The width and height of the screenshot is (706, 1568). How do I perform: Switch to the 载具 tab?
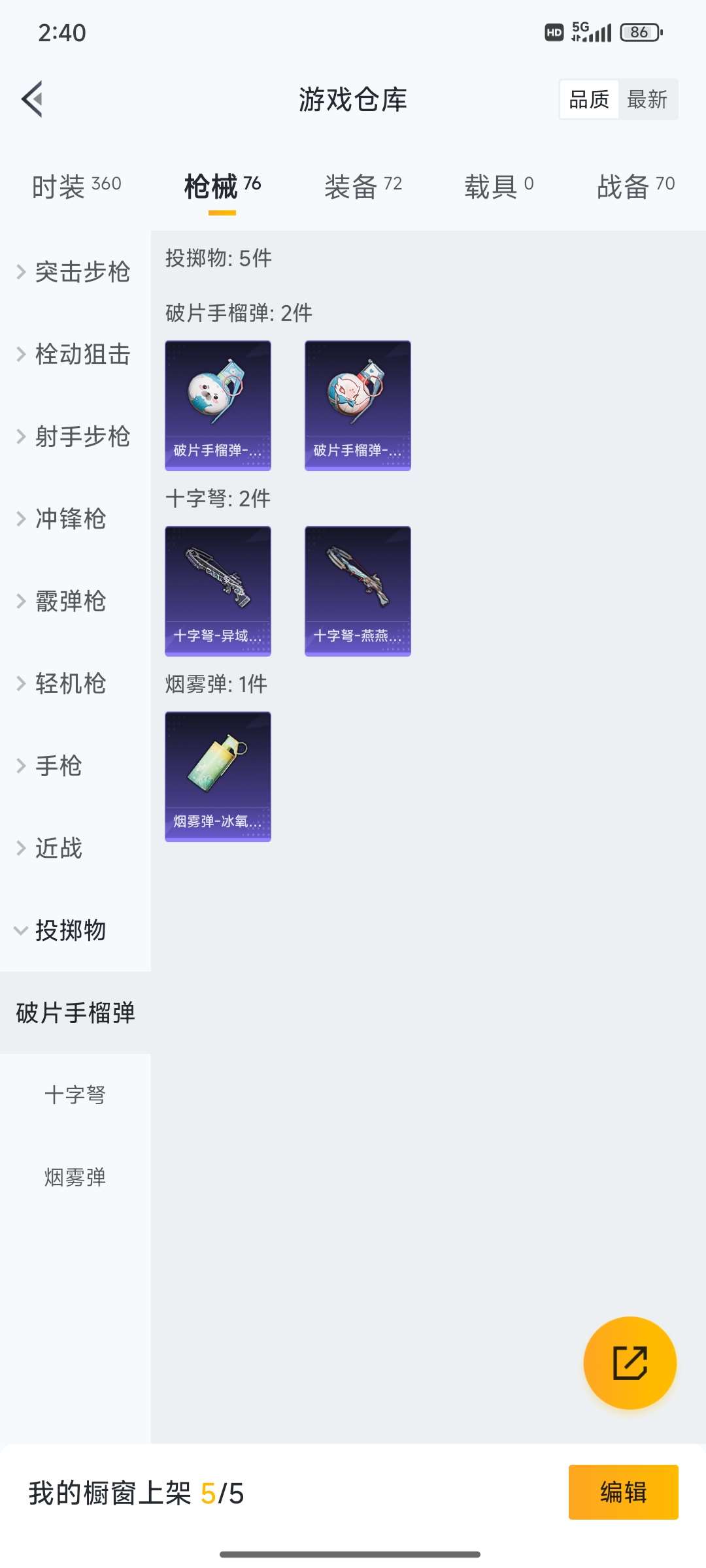(499, 186)
